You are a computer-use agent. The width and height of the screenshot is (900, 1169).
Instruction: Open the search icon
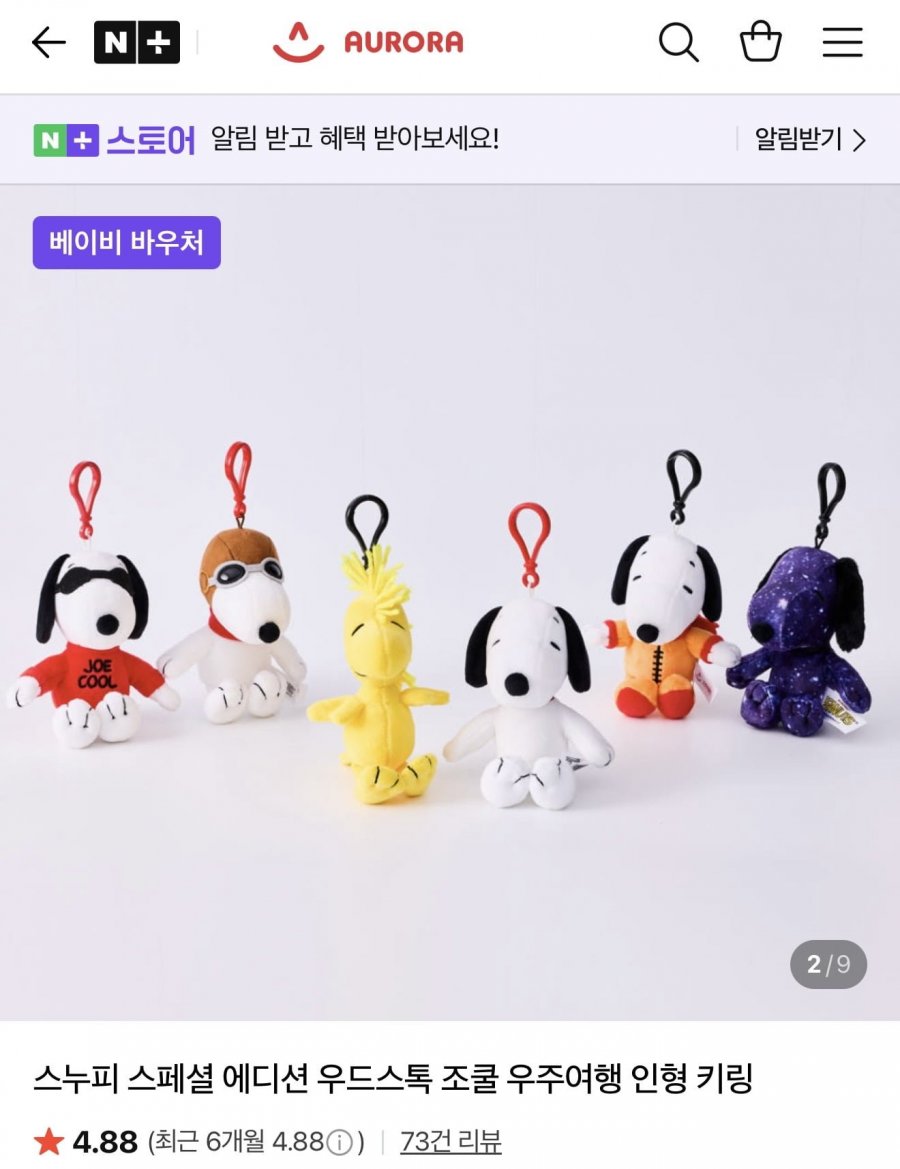point(678,43)
